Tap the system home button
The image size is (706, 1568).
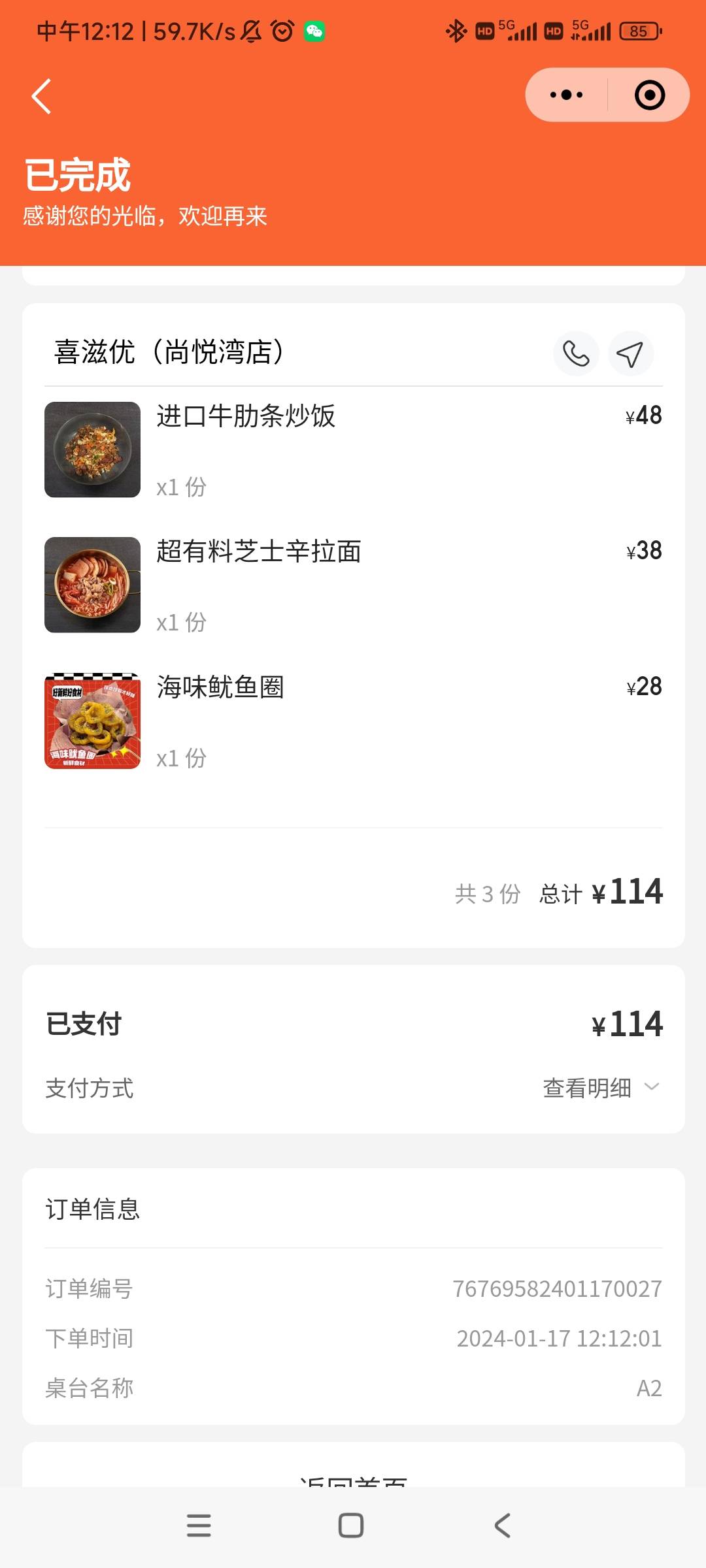(x=351, y=1526)
